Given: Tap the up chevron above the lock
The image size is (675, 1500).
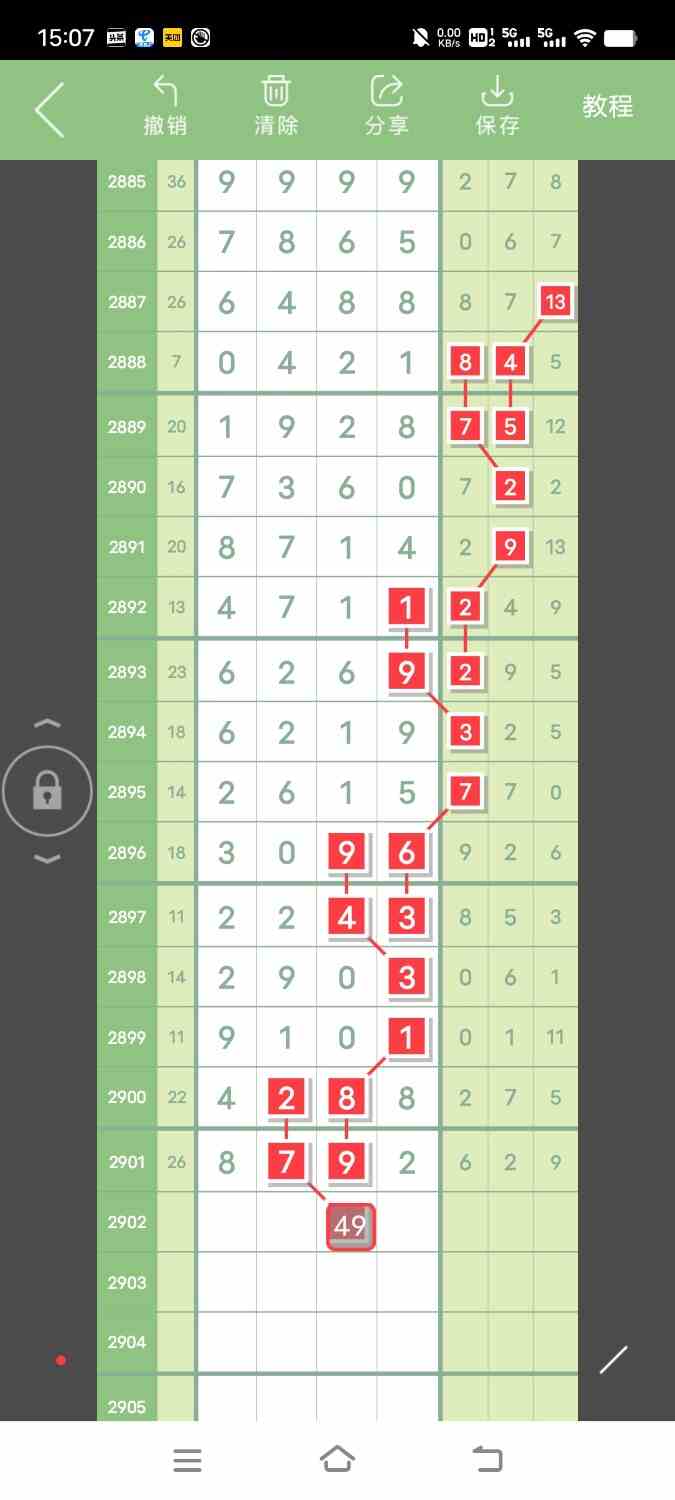Looking at the screenshot, I should point(48,723).
